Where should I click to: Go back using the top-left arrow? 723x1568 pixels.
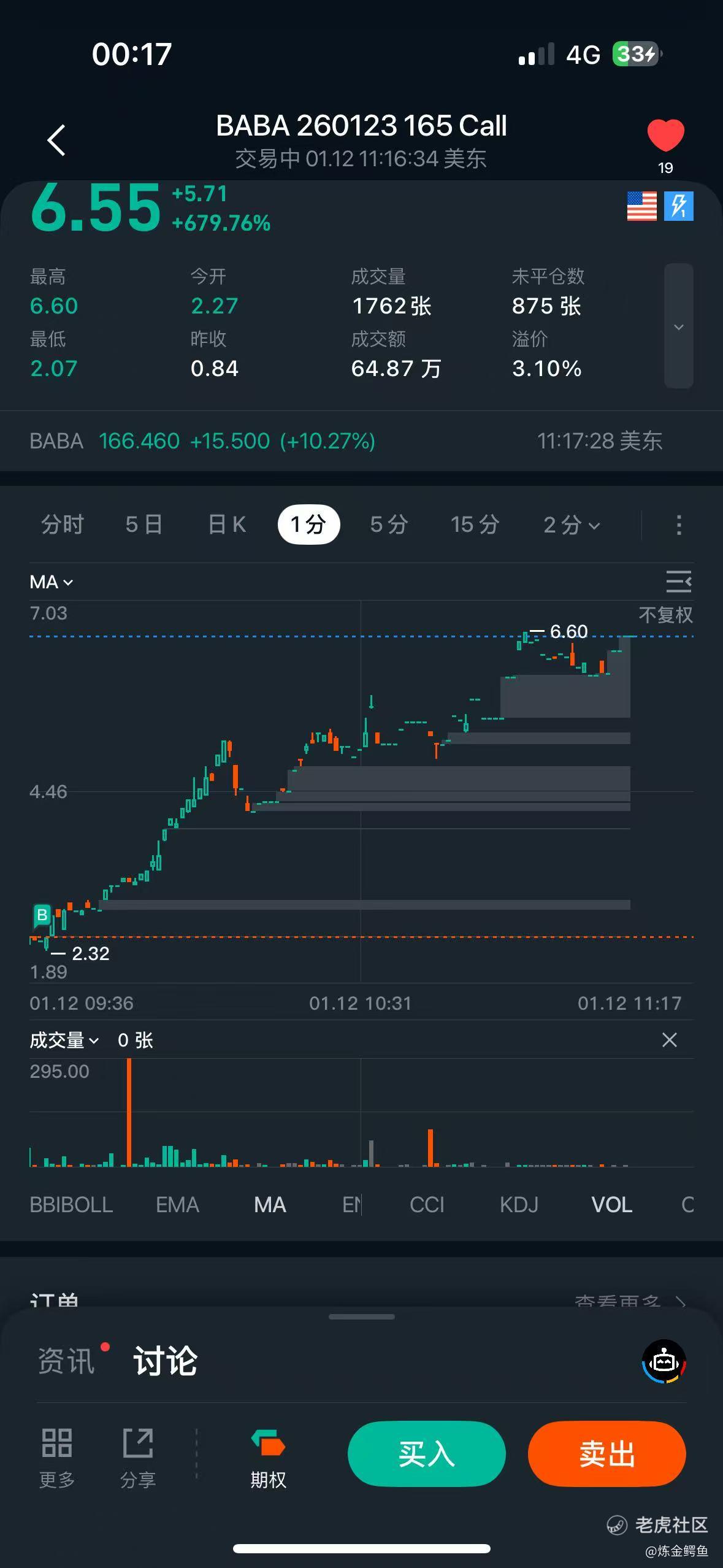(56, 140)
